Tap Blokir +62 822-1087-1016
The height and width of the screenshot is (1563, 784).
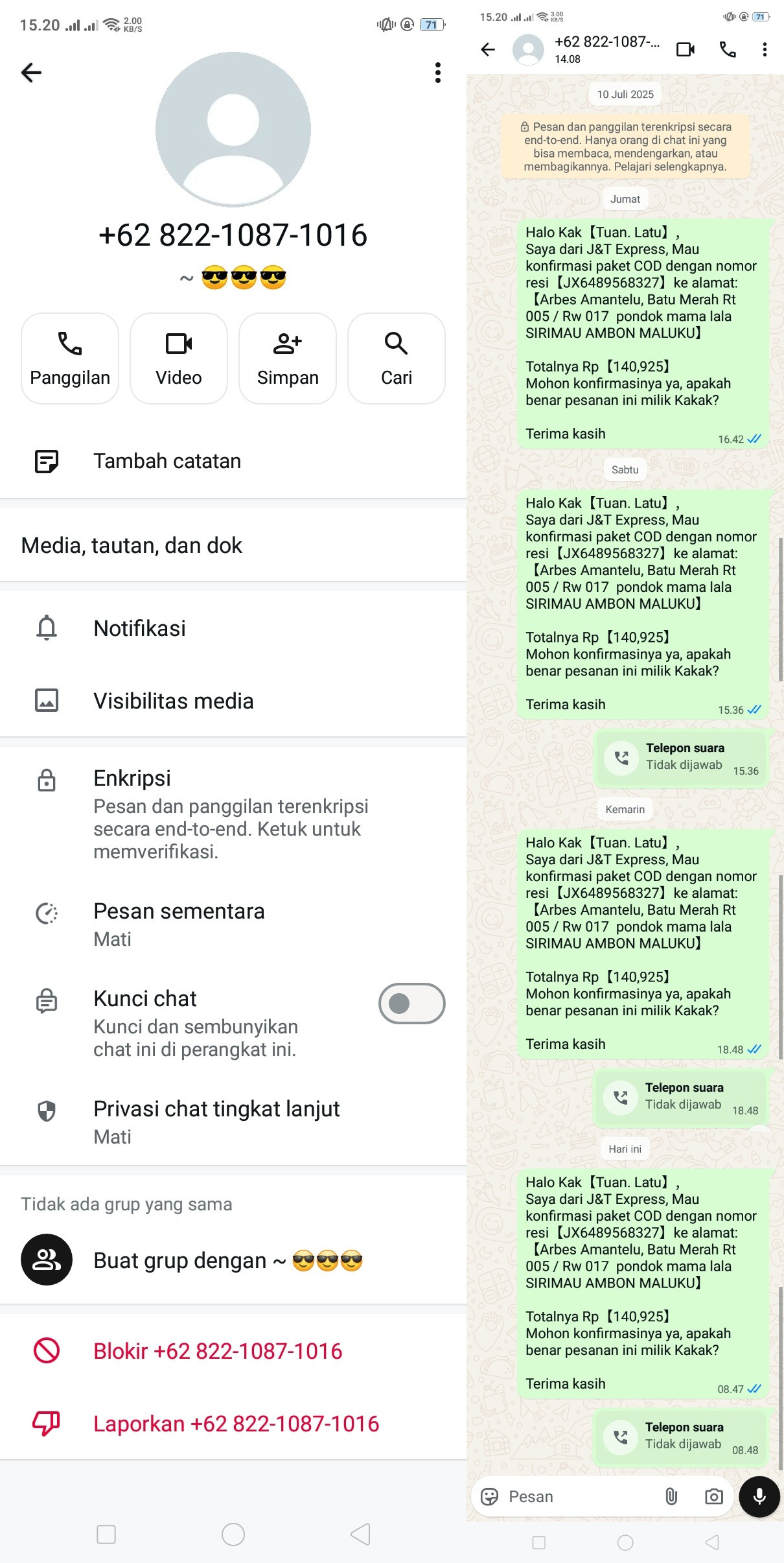pyautogui.click(x=233, y=1351)
